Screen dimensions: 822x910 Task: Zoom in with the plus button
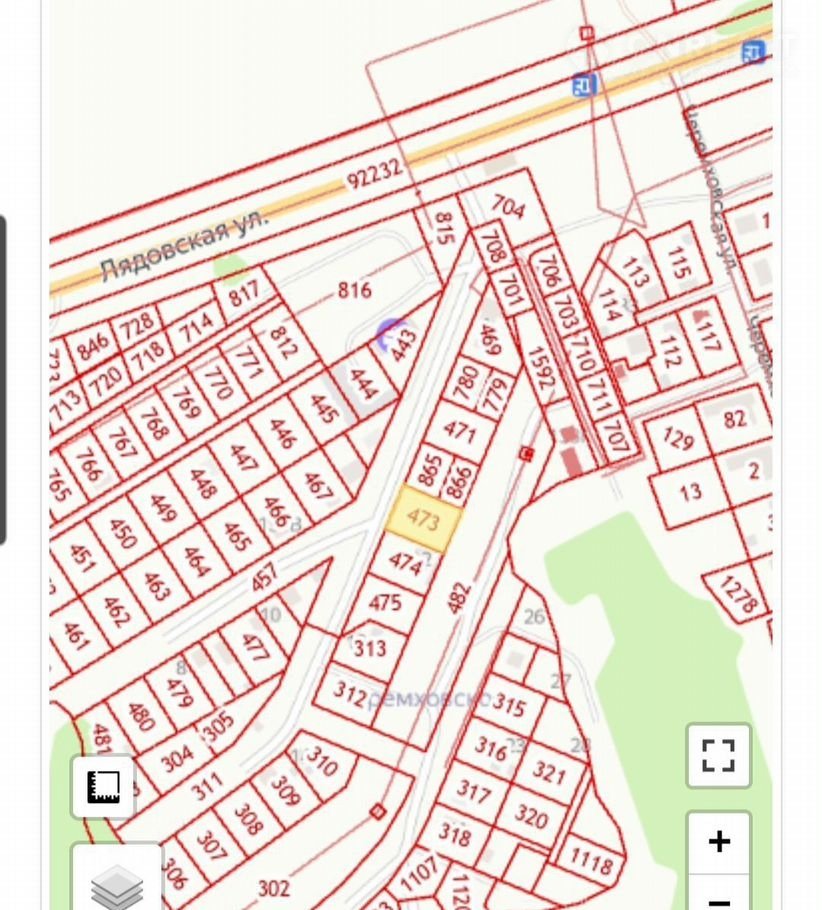click(x=718, y=842)
